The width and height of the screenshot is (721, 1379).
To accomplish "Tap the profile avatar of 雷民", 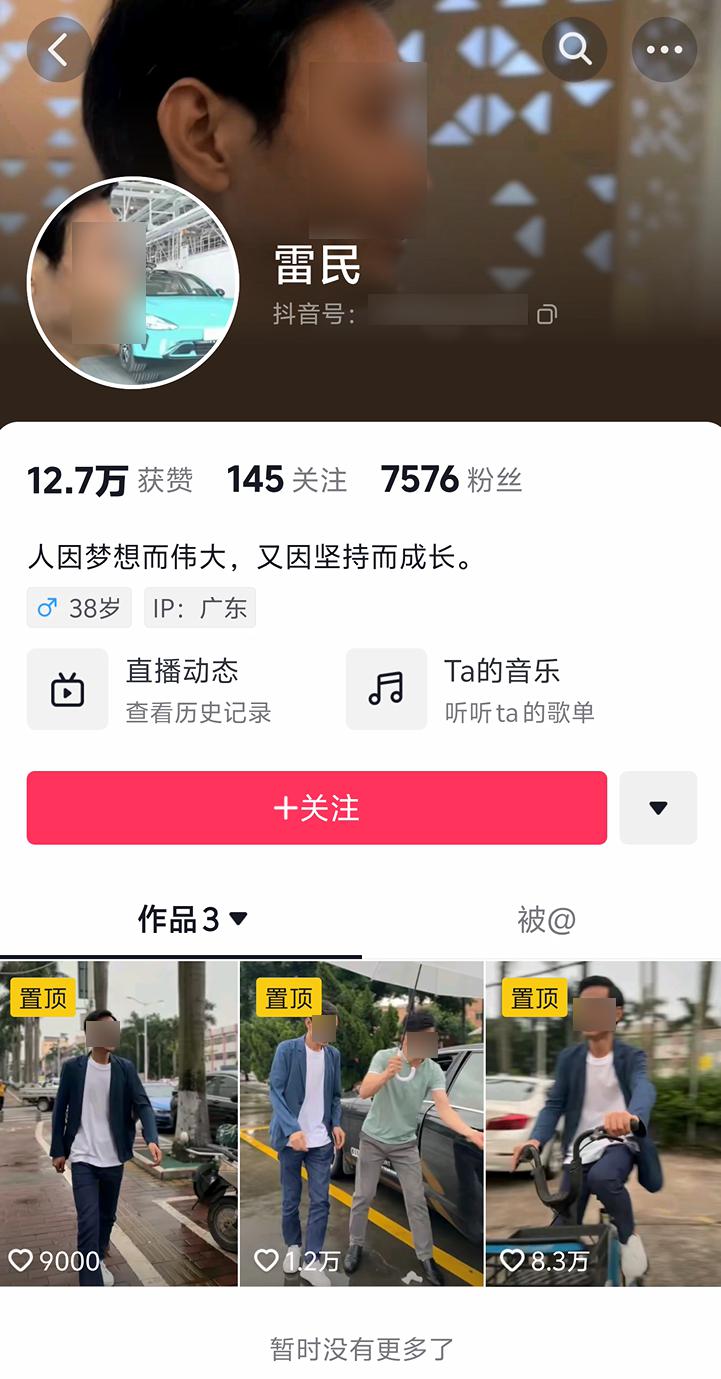I will click(133, 283).
